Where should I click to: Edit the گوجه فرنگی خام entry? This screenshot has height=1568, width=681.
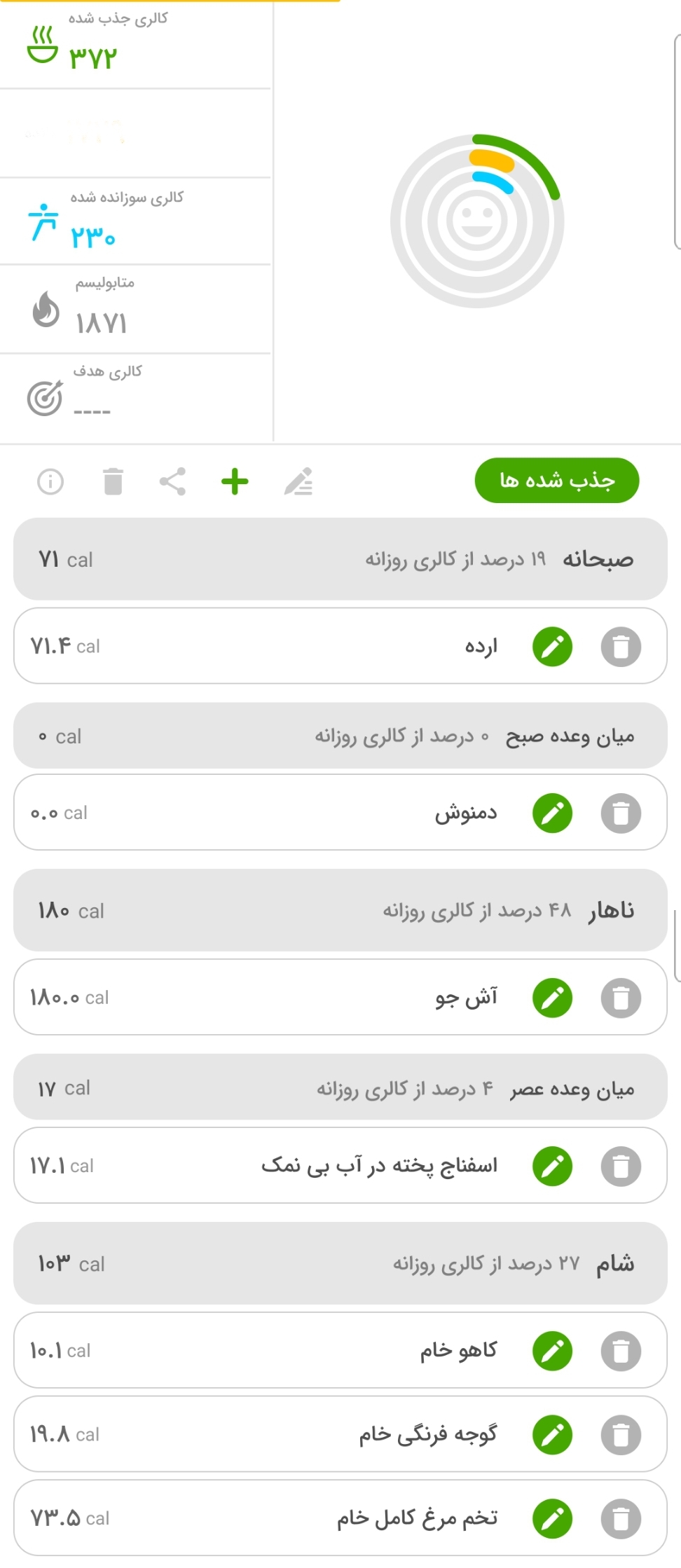(x=552, y=1435)
